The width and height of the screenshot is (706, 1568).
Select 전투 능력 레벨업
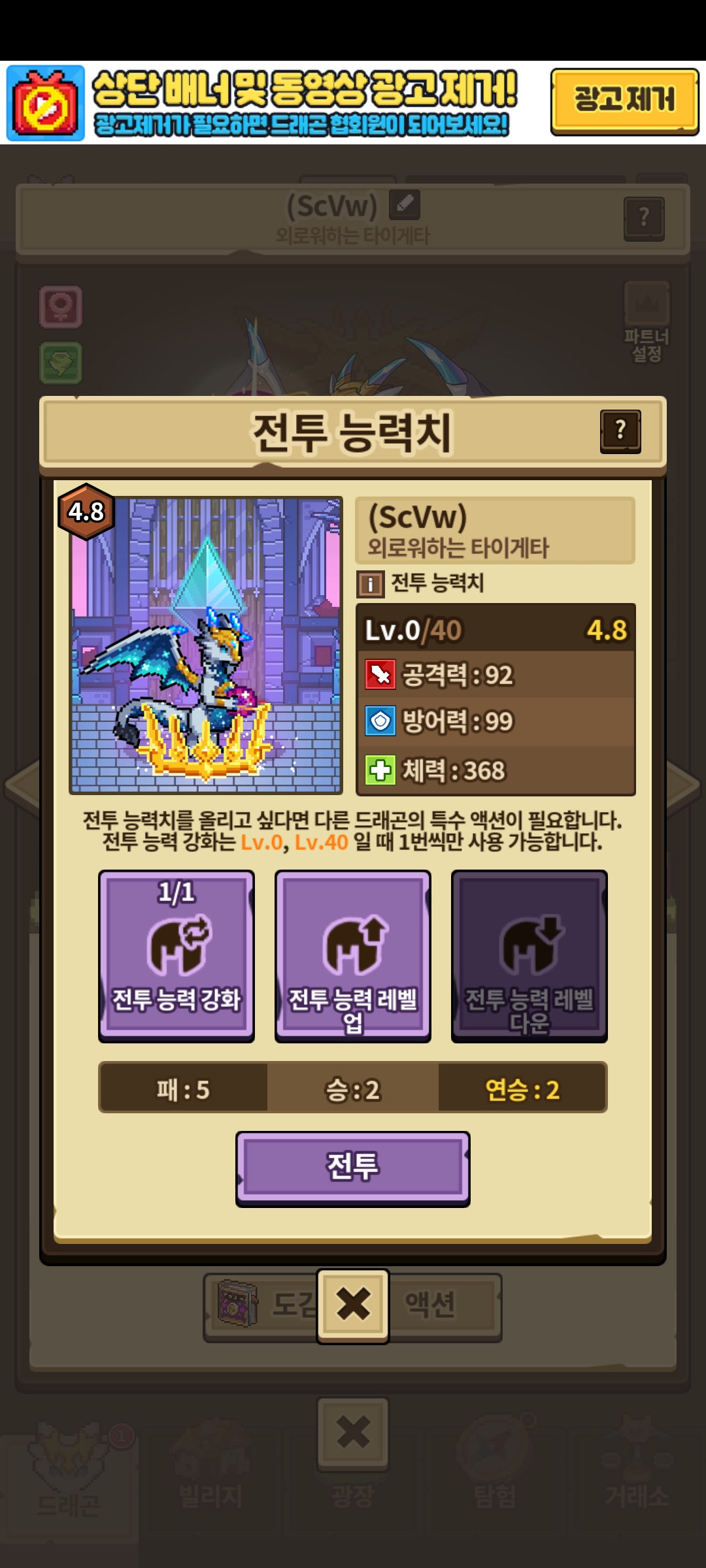point(353,956)
